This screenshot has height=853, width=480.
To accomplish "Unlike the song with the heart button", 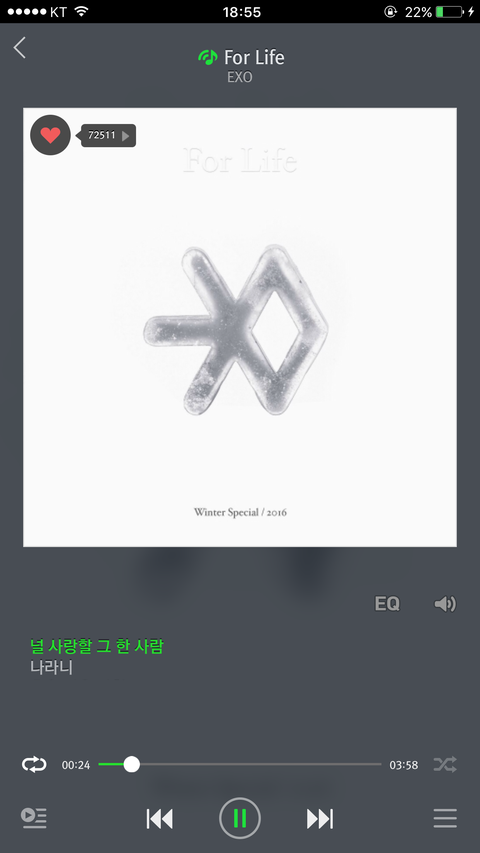I will pyautogui.click(x=50, y=135).
